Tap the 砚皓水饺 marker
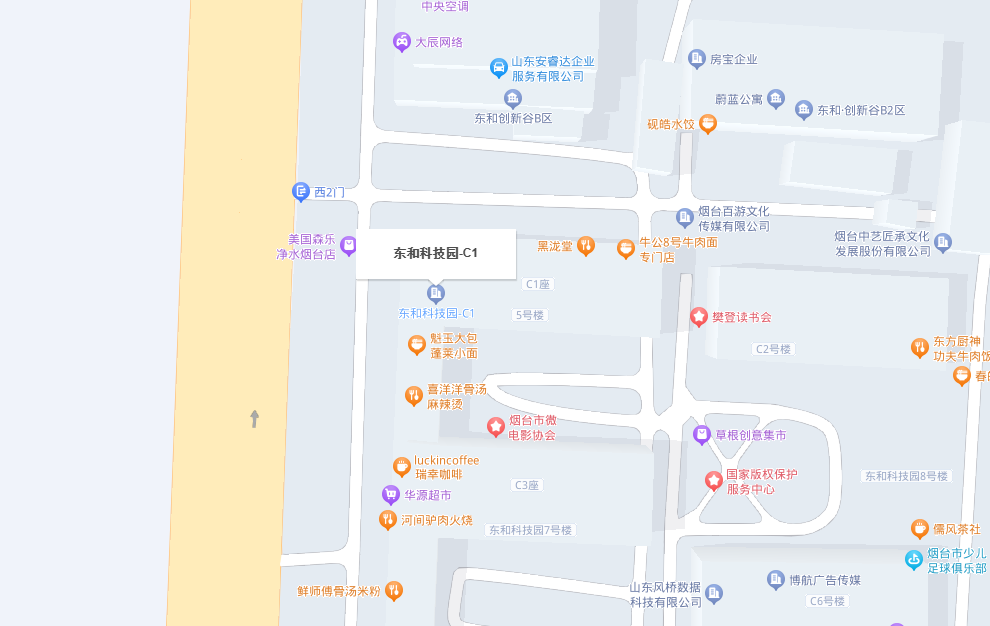990x626 pixels. [x=708, y=124]
